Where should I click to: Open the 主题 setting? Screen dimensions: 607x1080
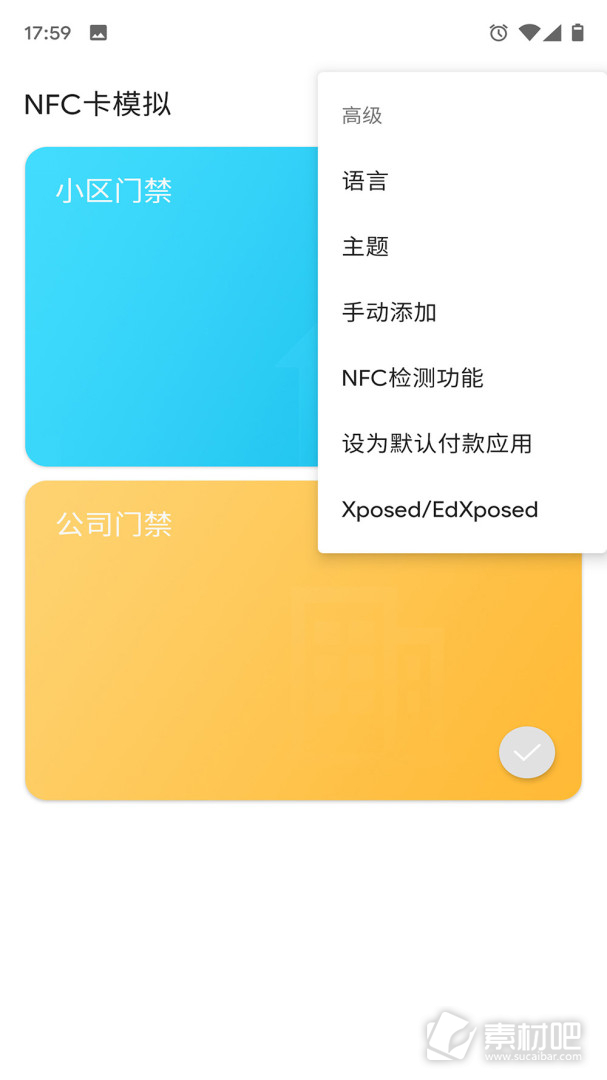click(x=365, y=247)
